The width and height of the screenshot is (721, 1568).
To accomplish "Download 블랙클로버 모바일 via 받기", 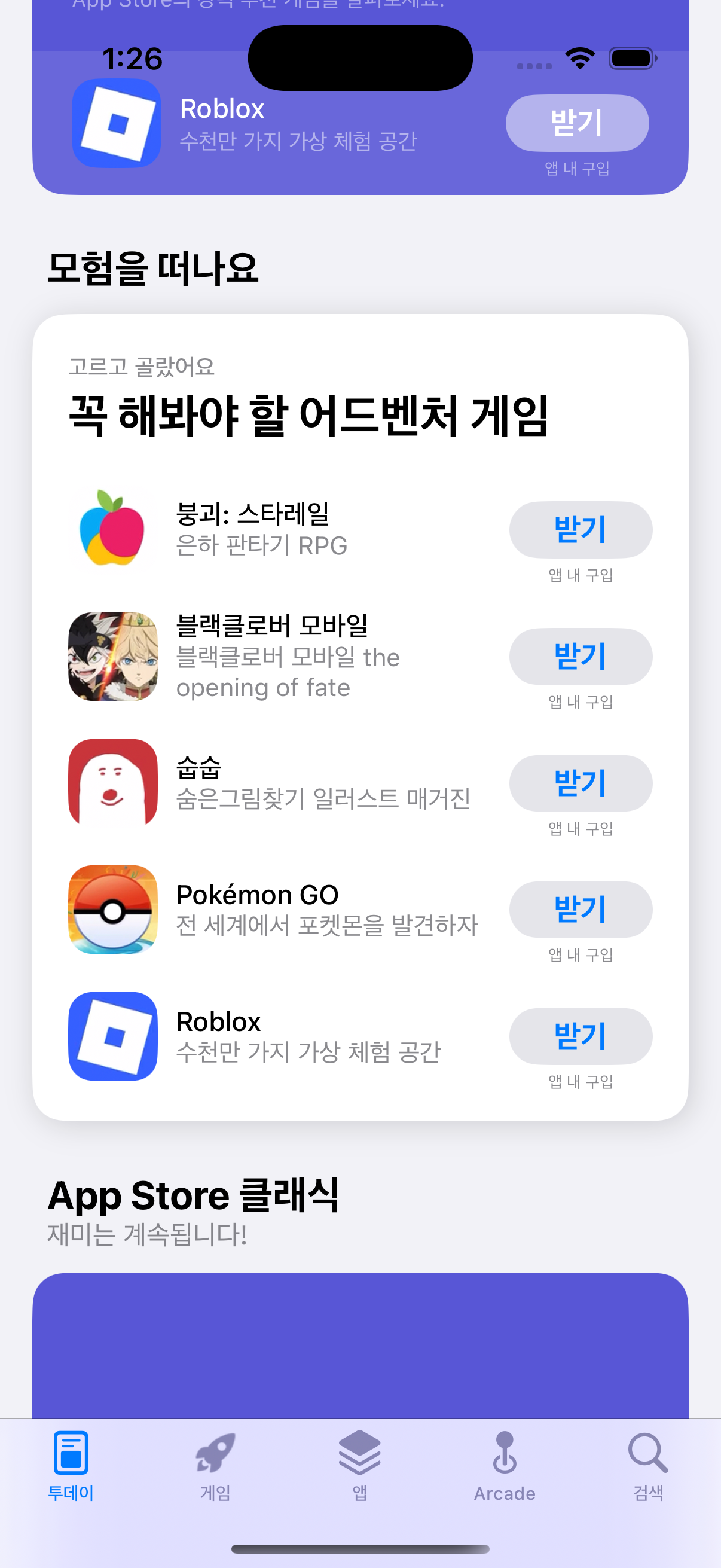I will tap(581, 656).
